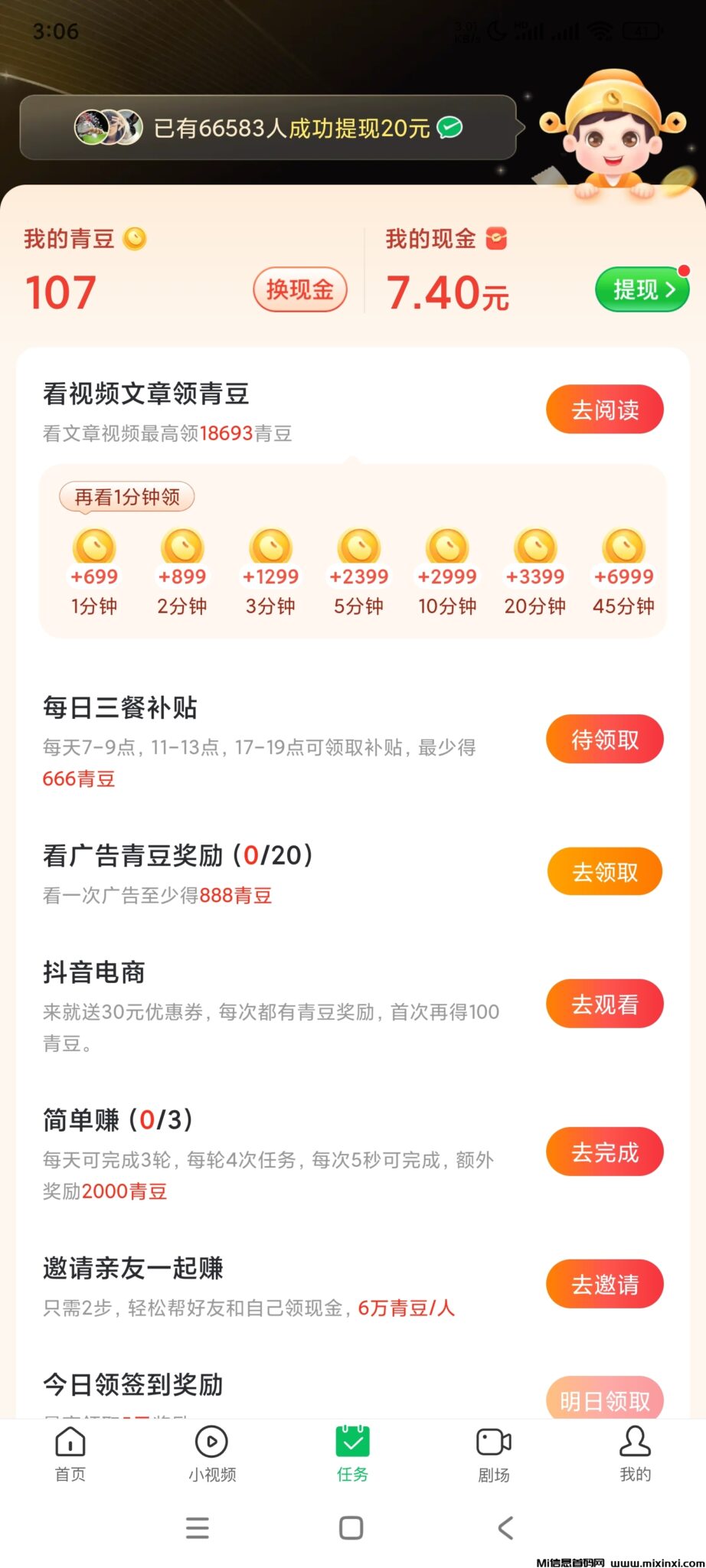Open the withdrawal success notice banner
The height and width of the screenshot is (1568, 706).
coord(268,128)
